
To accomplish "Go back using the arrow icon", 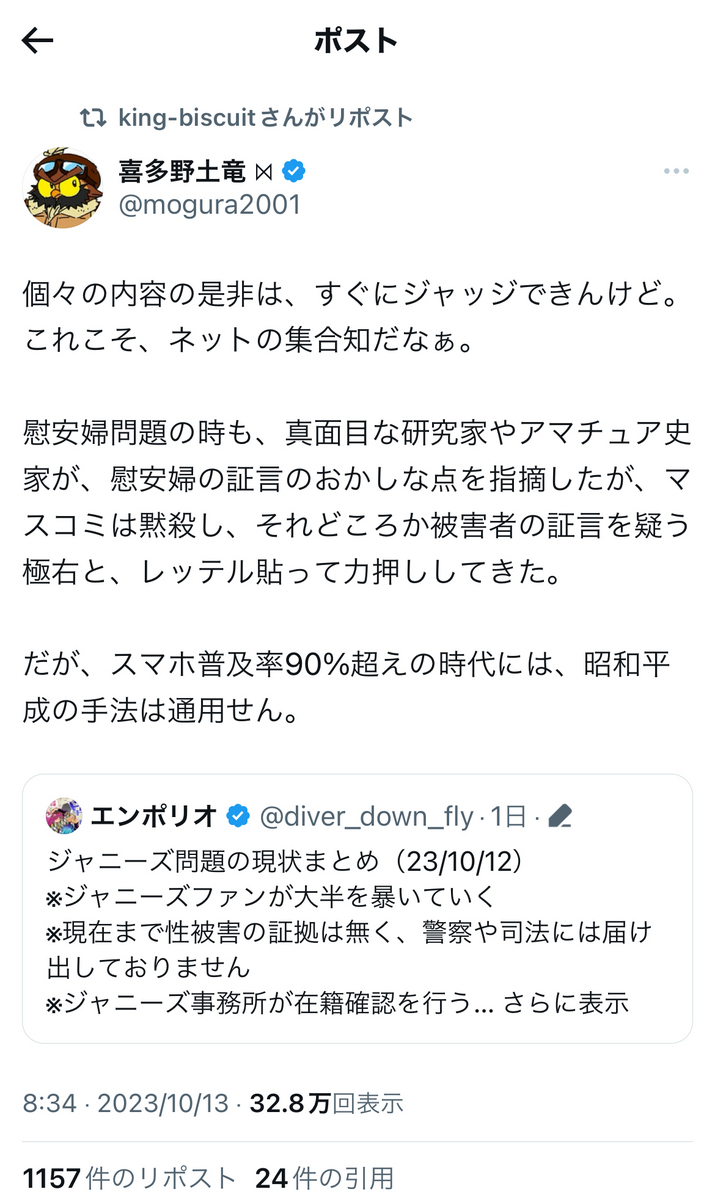I will coord(37,41).
